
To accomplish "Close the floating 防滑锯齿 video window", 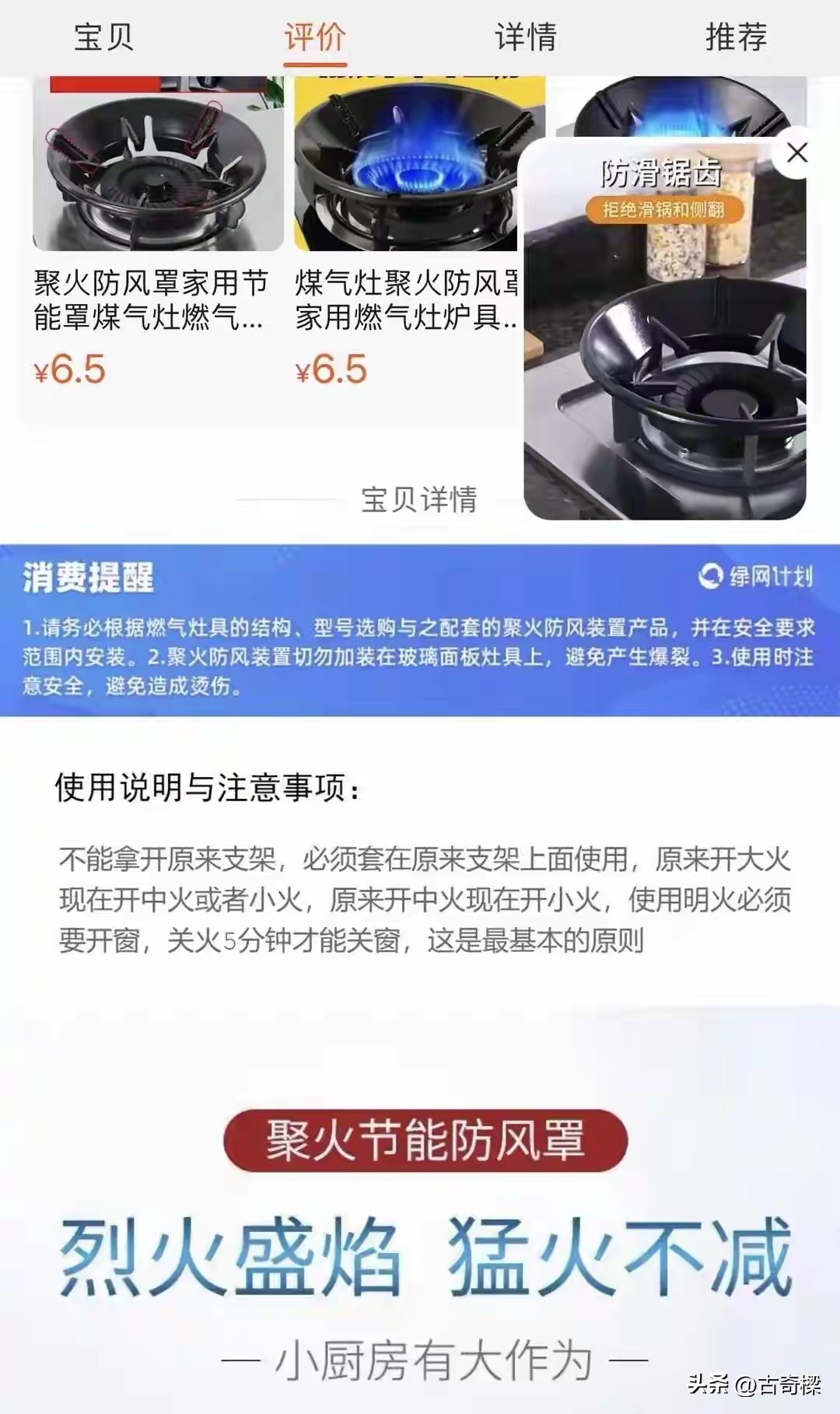I will 797,152.
